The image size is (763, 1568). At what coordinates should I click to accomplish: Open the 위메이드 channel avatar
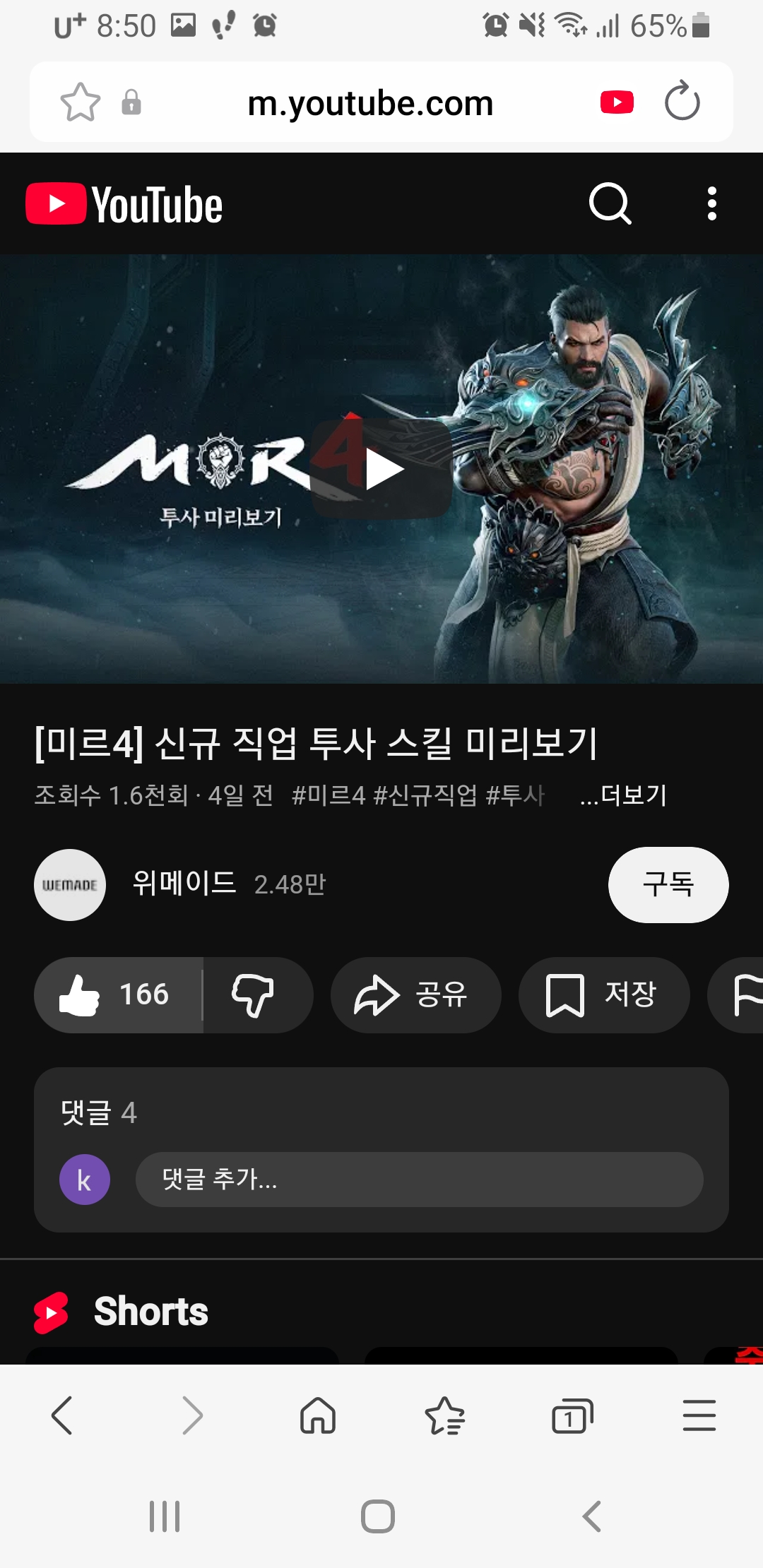pyautogui.click(x=70, y=884)
